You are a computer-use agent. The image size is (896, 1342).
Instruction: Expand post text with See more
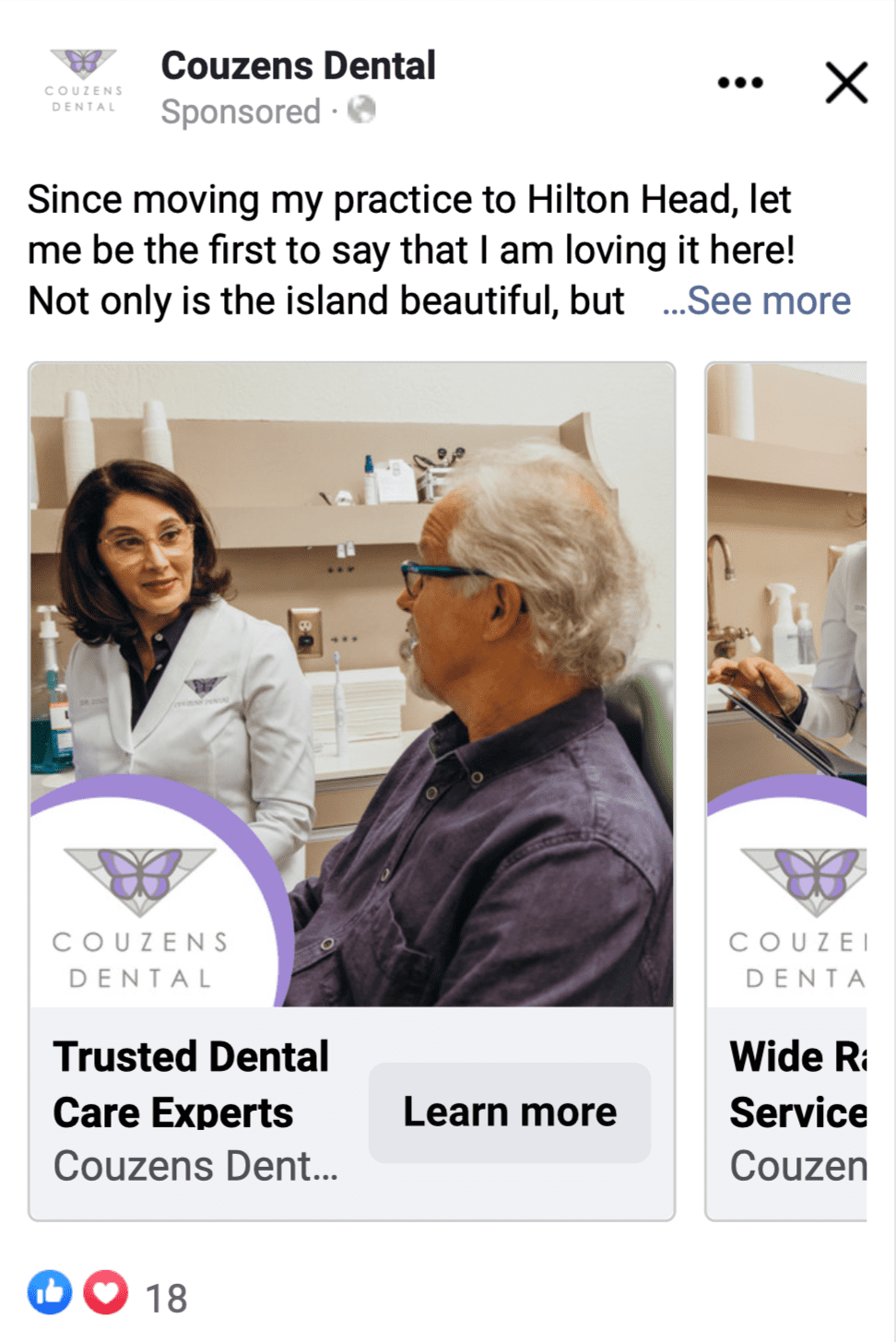coord(757,301)
